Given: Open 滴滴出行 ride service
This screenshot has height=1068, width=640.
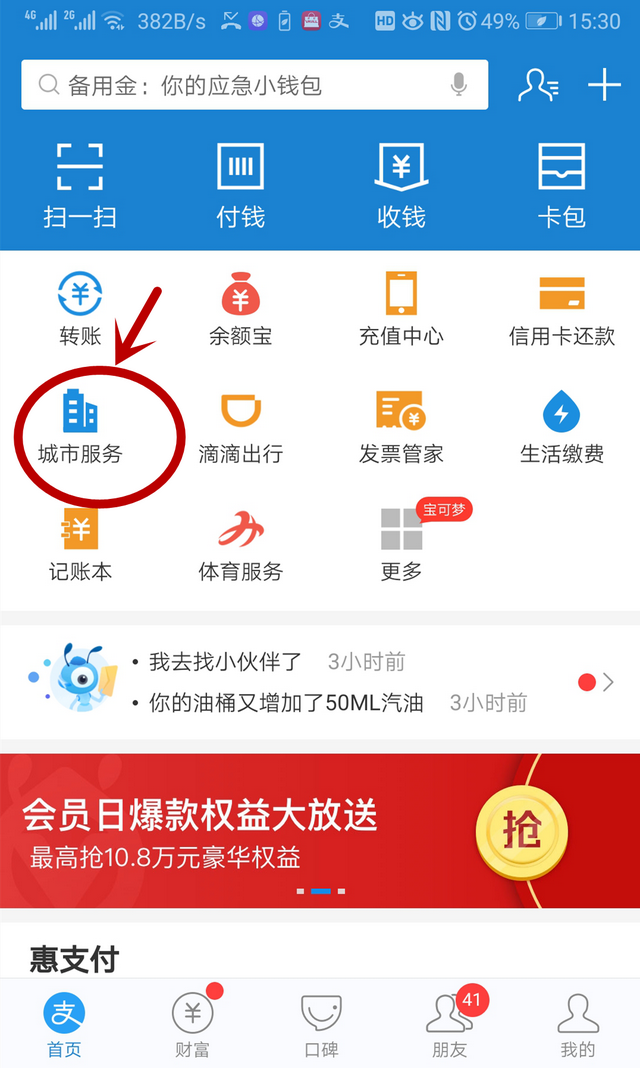Looking at the screenshot, I should [240, 427].
